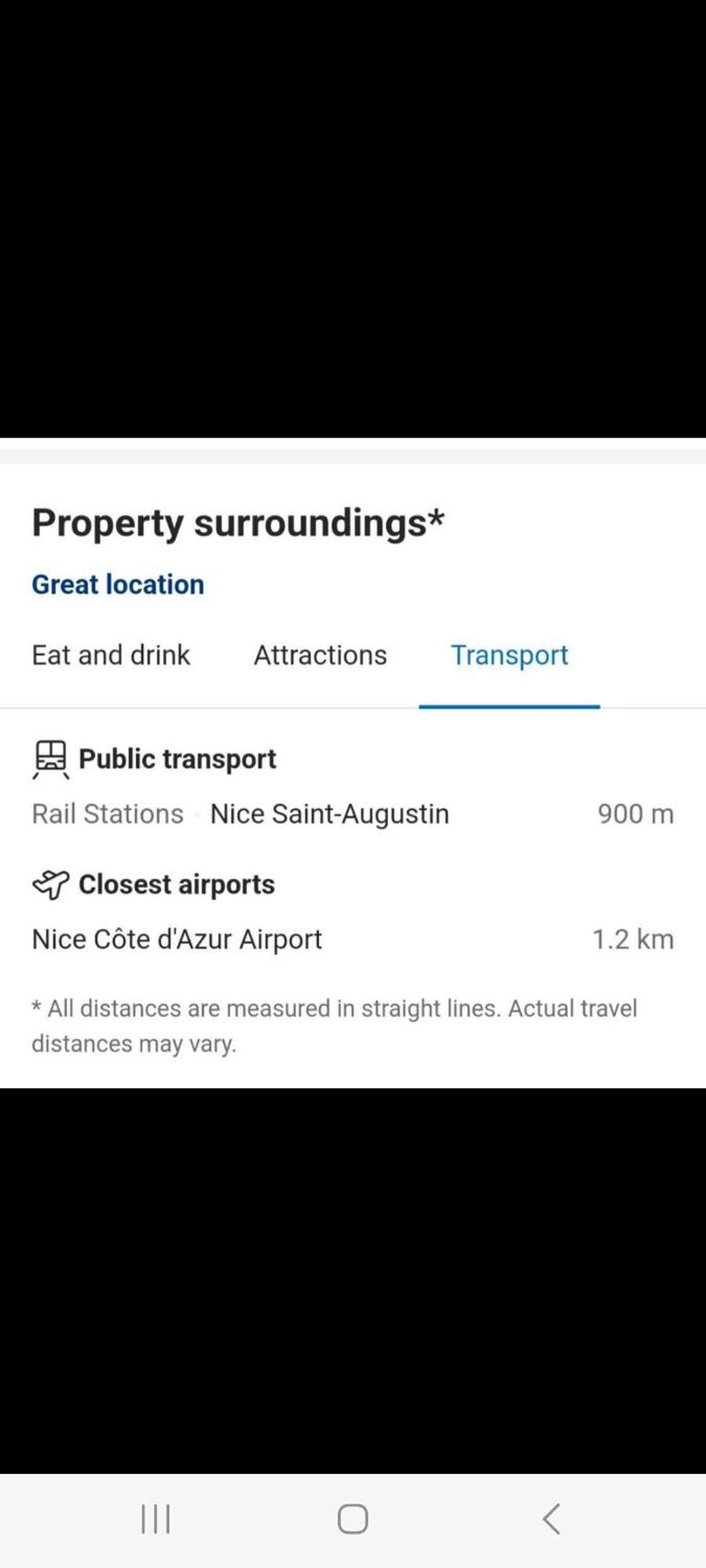Tap the Public transport section header
Image resolution: width=706 pixels, height=1568 pixels.
176,758
